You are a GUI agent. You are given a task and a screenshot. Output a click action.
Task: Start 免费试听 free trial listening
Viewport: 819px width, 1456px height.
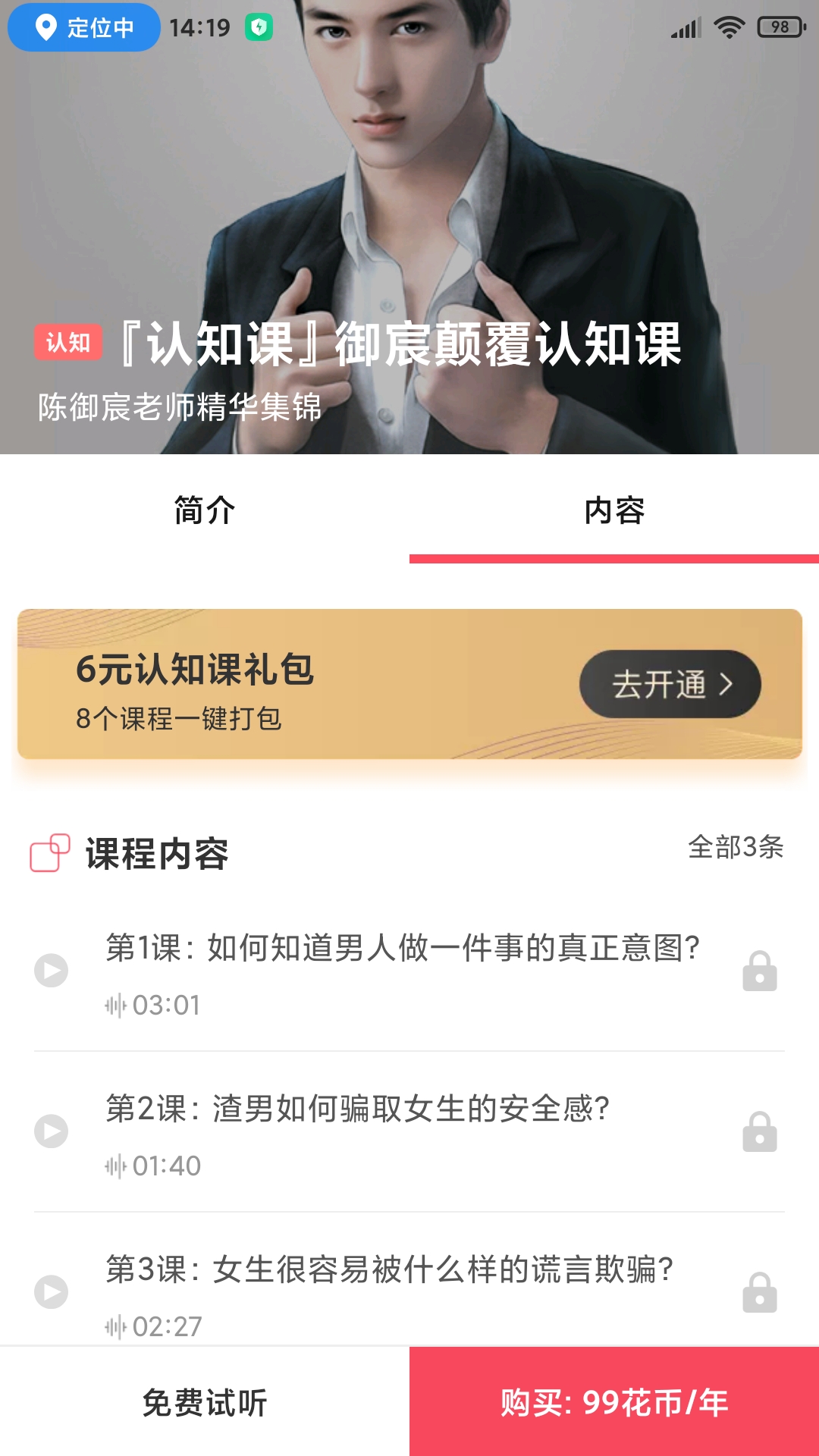point(205,1403)
